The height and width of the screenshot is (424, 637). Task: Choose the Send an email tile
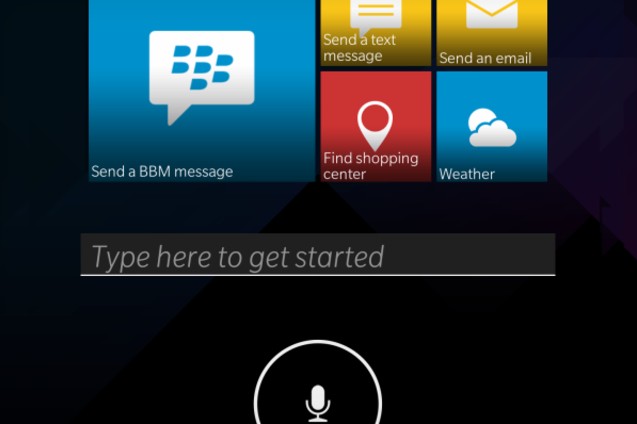[491, 33]
